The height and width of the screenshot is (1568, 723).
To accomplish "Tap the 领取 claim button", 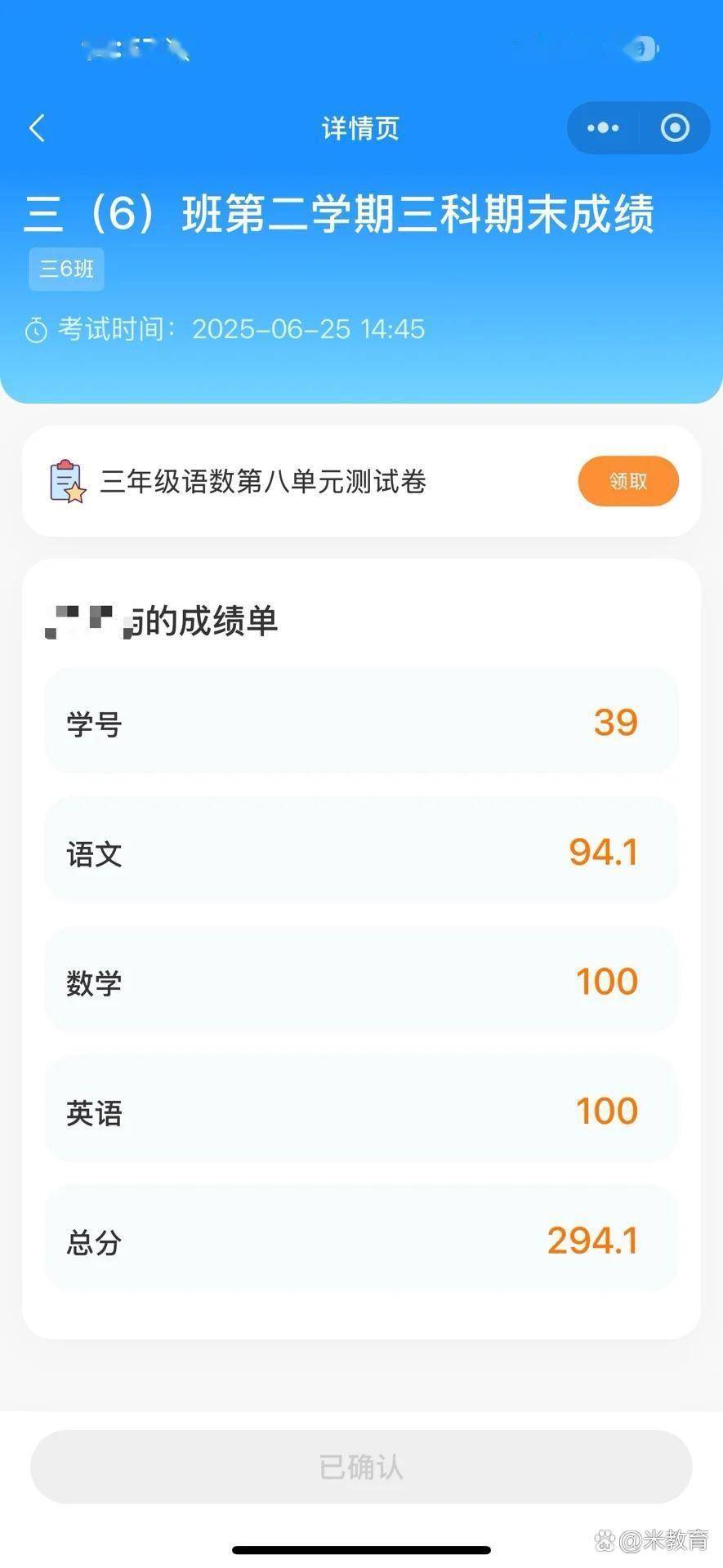I will click(627, 482).
